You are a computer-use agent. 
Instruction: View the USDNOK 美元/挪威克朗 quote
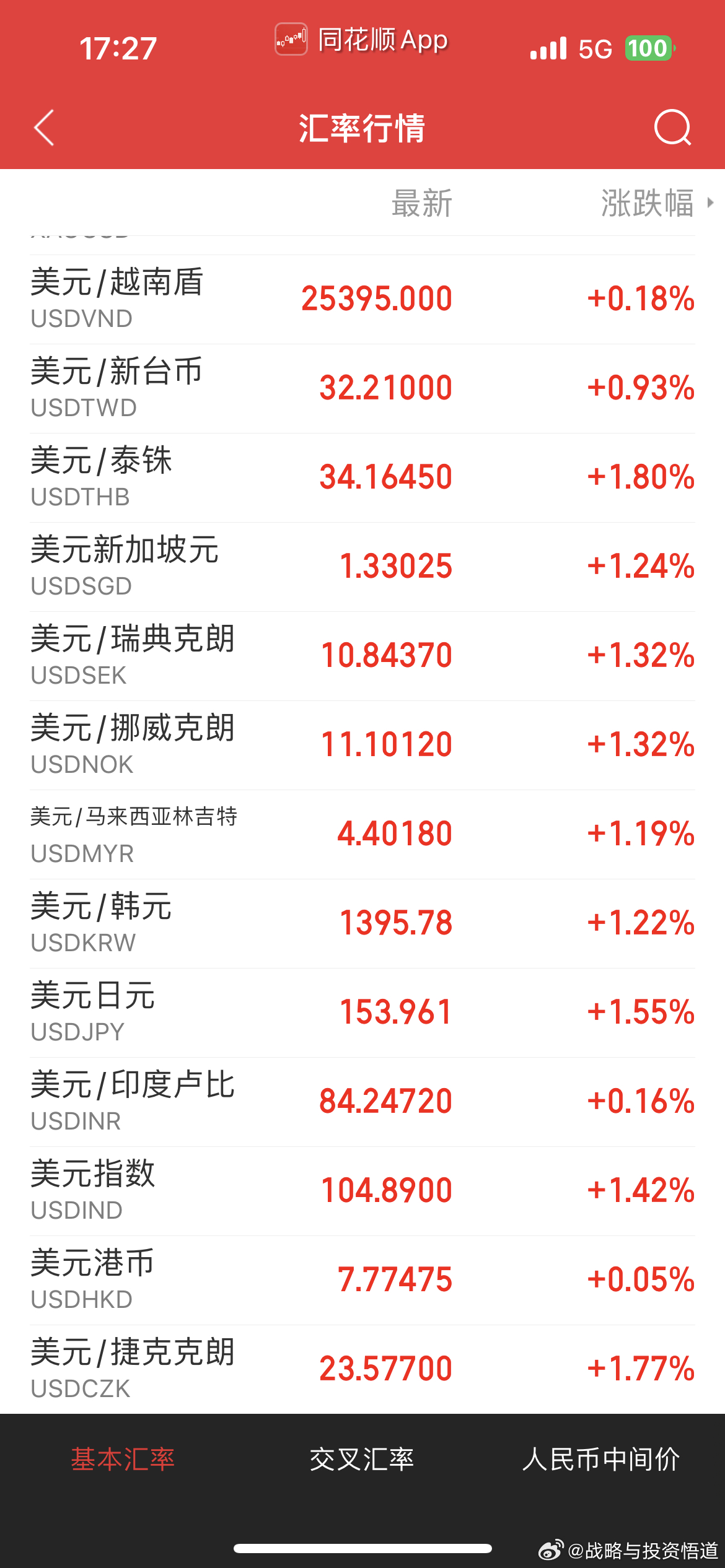(x=362, y=746)
